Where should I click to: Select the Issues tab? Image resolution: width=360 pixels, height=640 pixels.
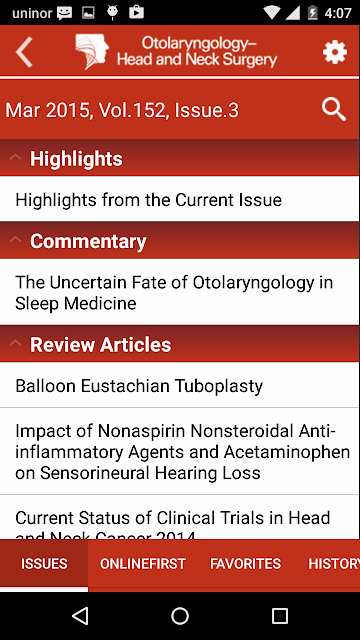tap(44, 564)
